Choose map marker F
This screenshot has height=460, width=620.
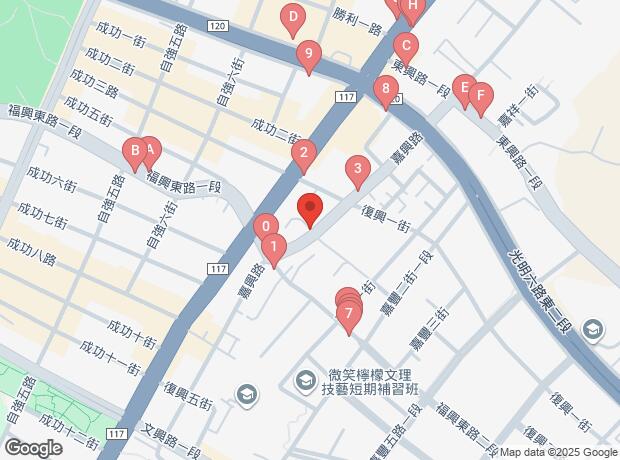(x=481, y=96)
